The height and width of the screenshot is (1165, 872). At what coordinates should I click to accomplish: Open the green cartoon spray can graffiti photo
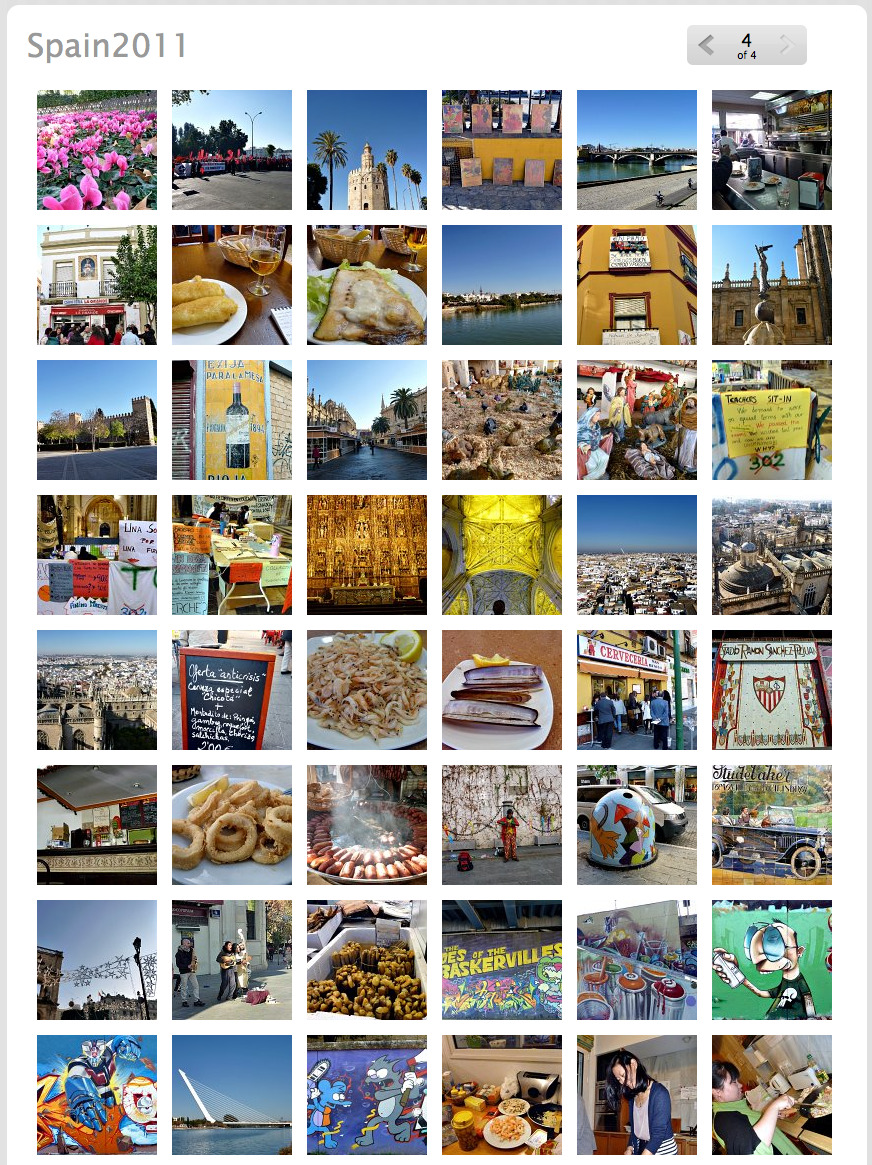772,960
